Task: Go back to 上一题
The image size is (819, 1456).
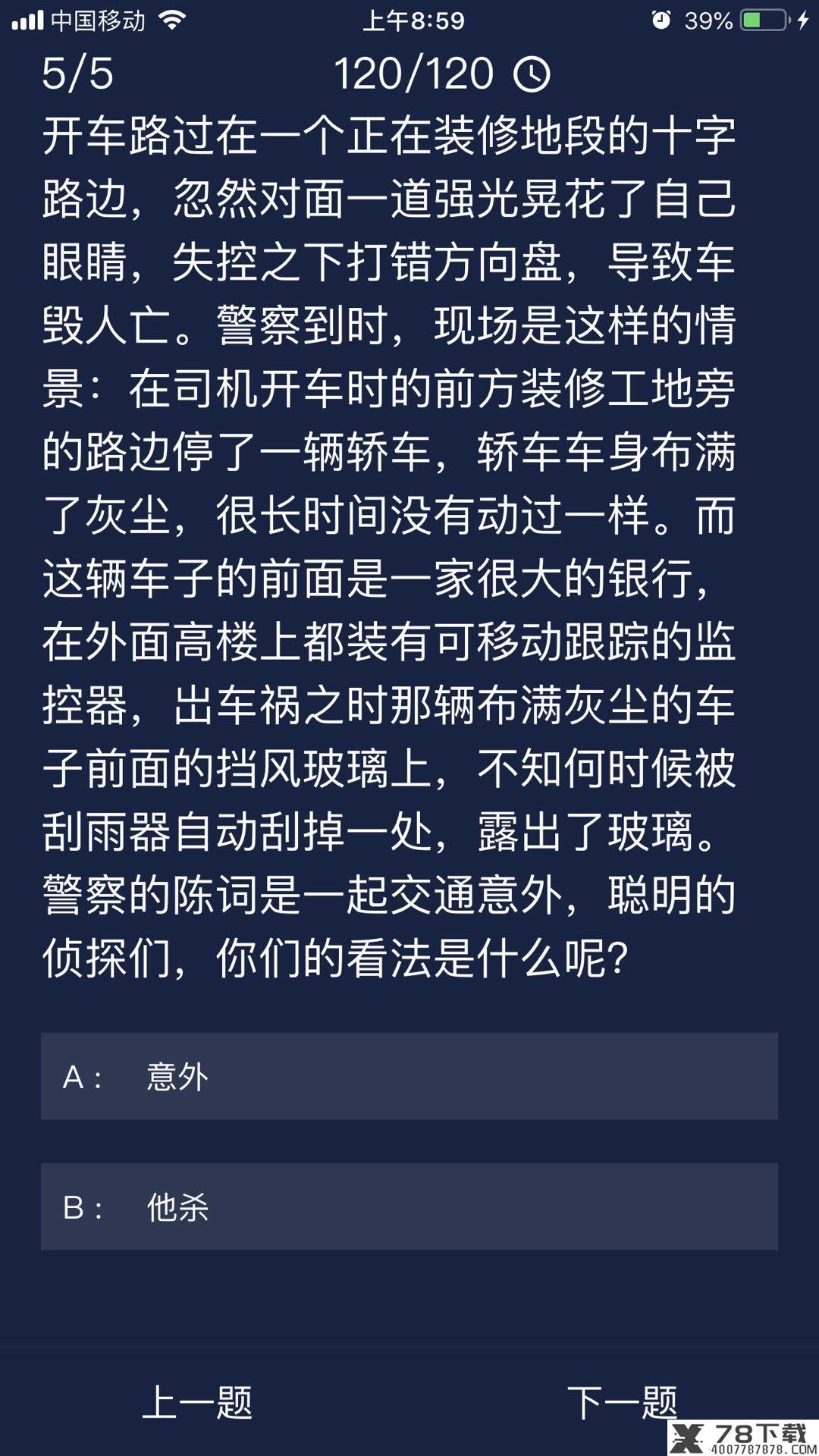Action: (x=197, y=1402)
